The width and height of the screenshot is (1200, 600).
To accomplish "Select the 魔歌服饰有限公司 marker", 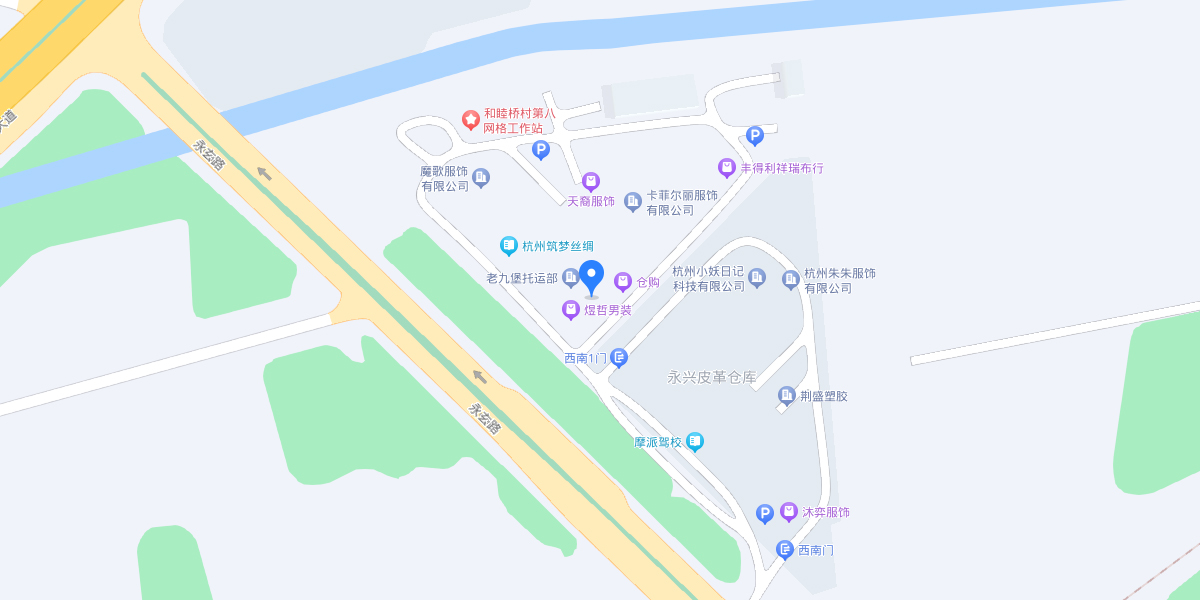I will coord(481,178).
